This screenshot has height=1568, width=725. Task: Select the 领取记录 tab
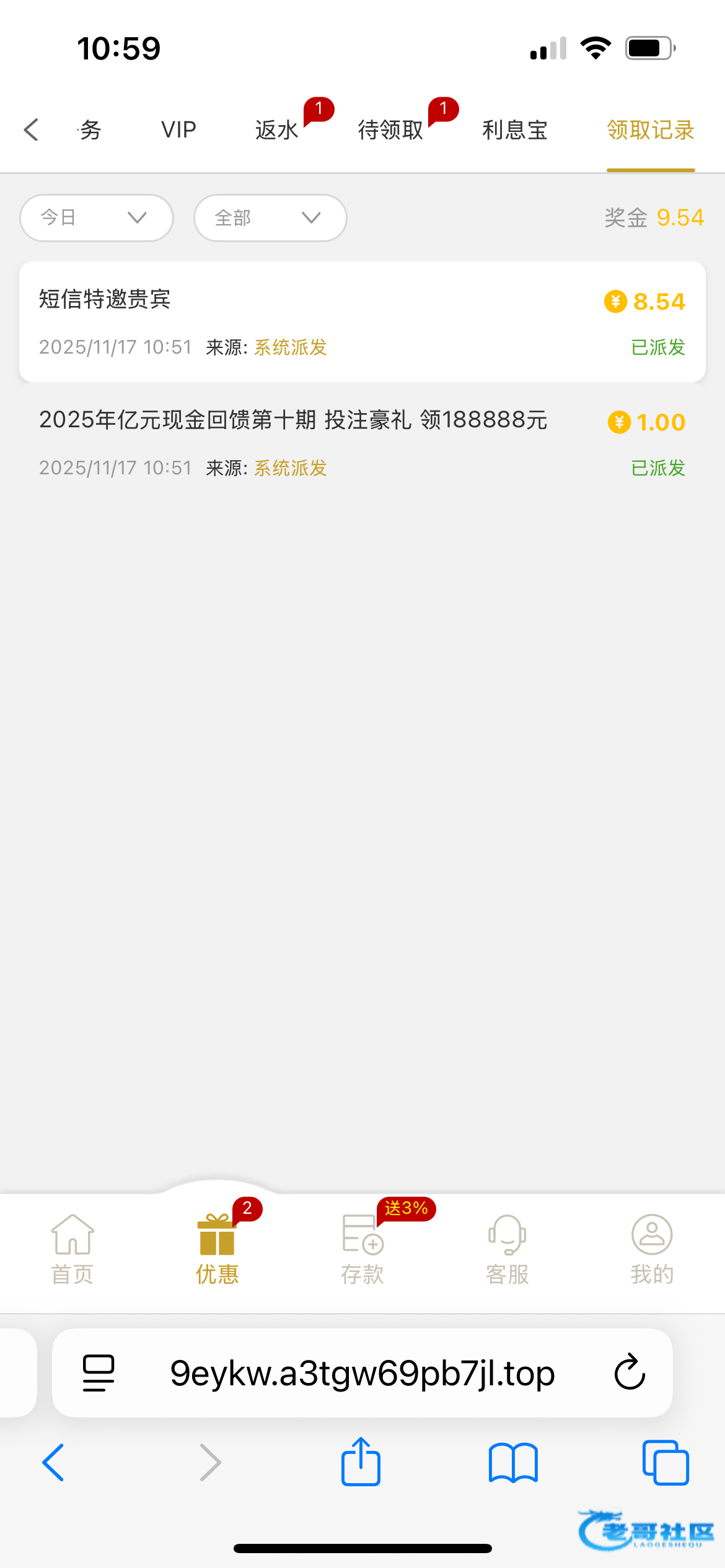pyautogui.click(x=650, y=130)
